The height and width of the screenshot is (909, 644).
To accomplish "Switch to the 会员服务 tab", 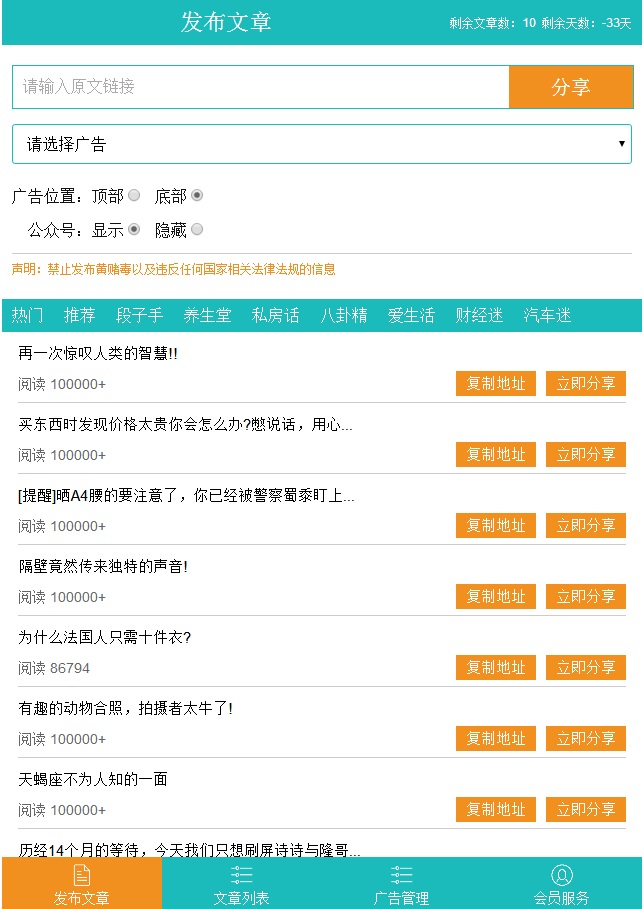I will pos(561,884).
